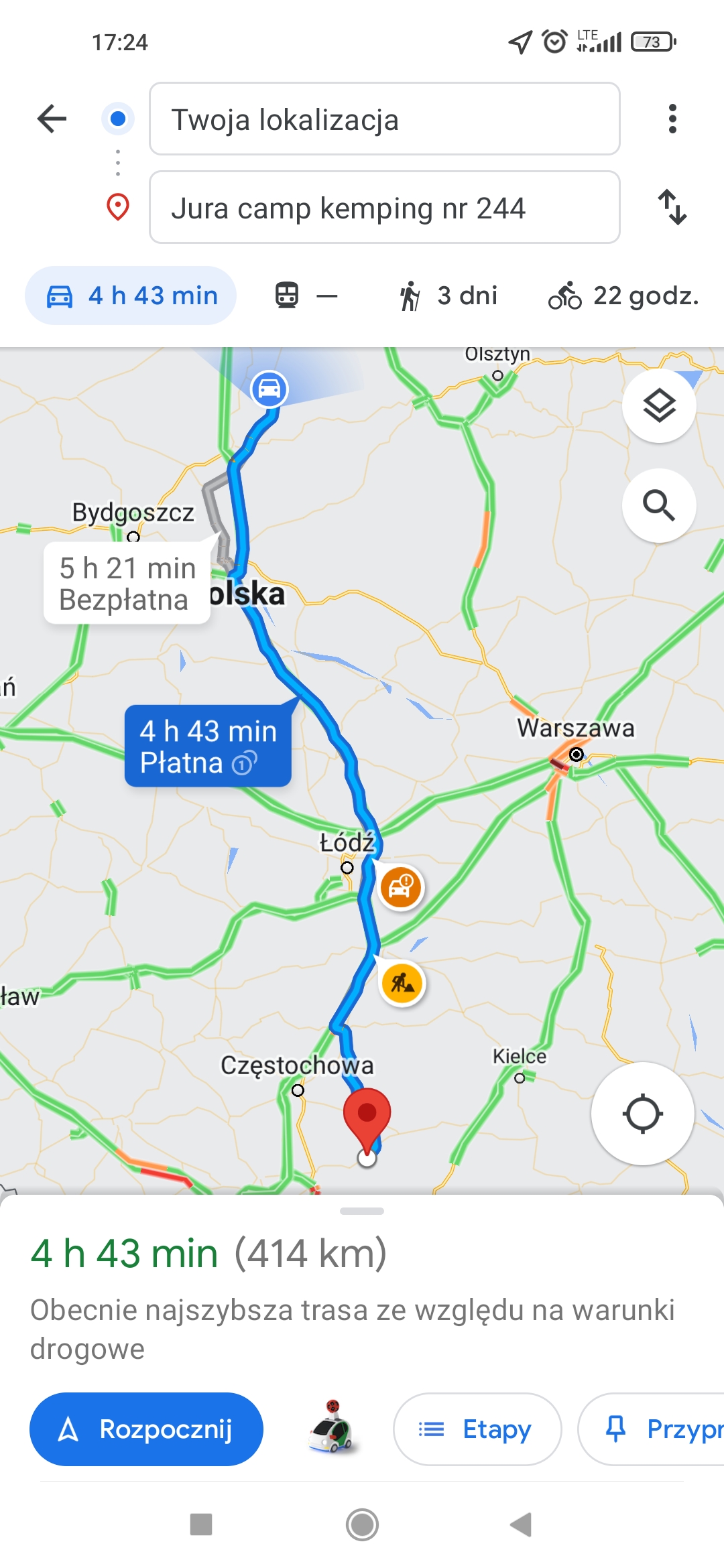The image size is (724, 1568).
Task: Switch to cycling mode 22 godz.
Action: pyautogui.click(x=623, y=296)
